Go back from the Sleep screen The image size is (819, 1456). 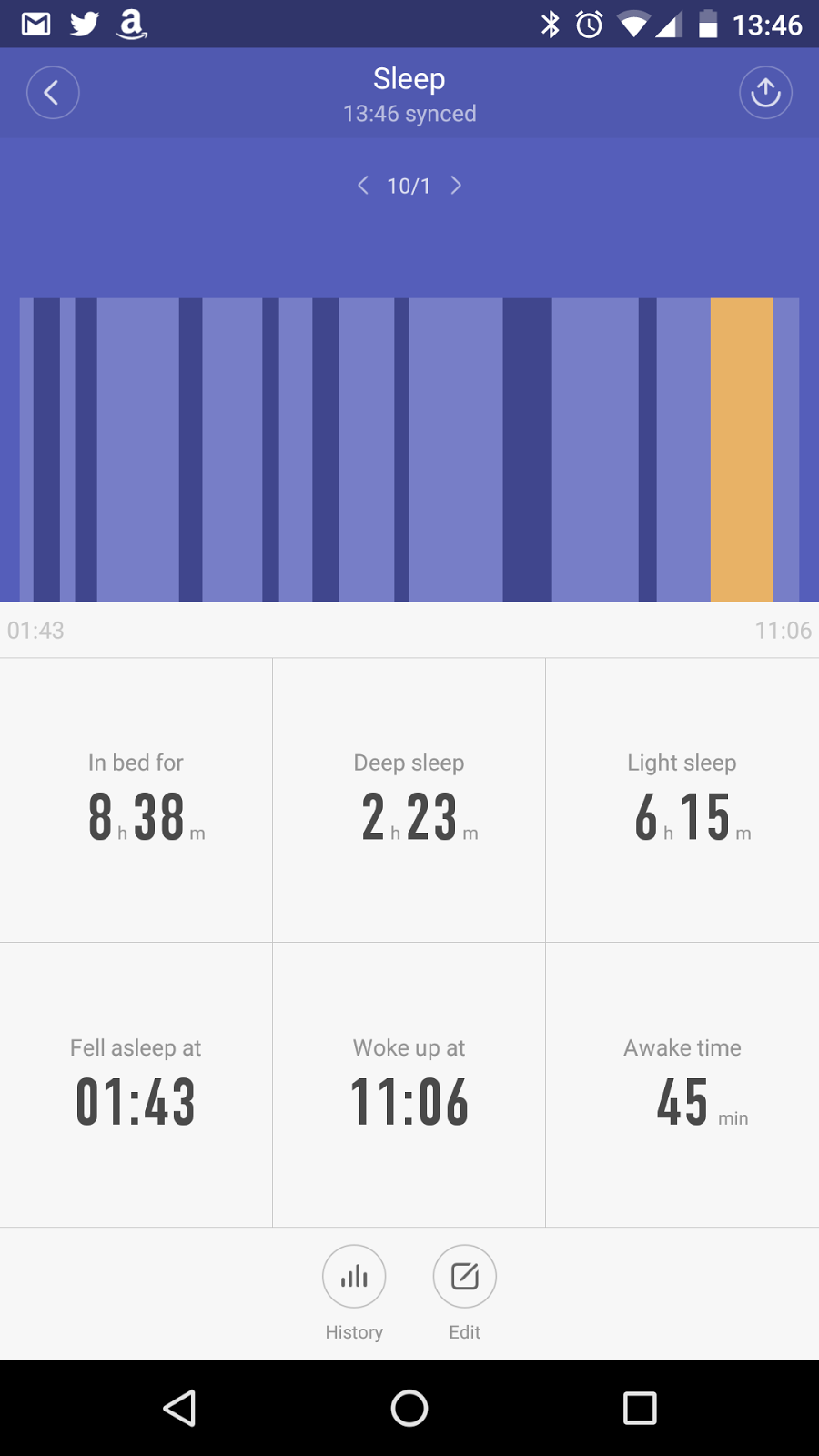pos(53,93)
